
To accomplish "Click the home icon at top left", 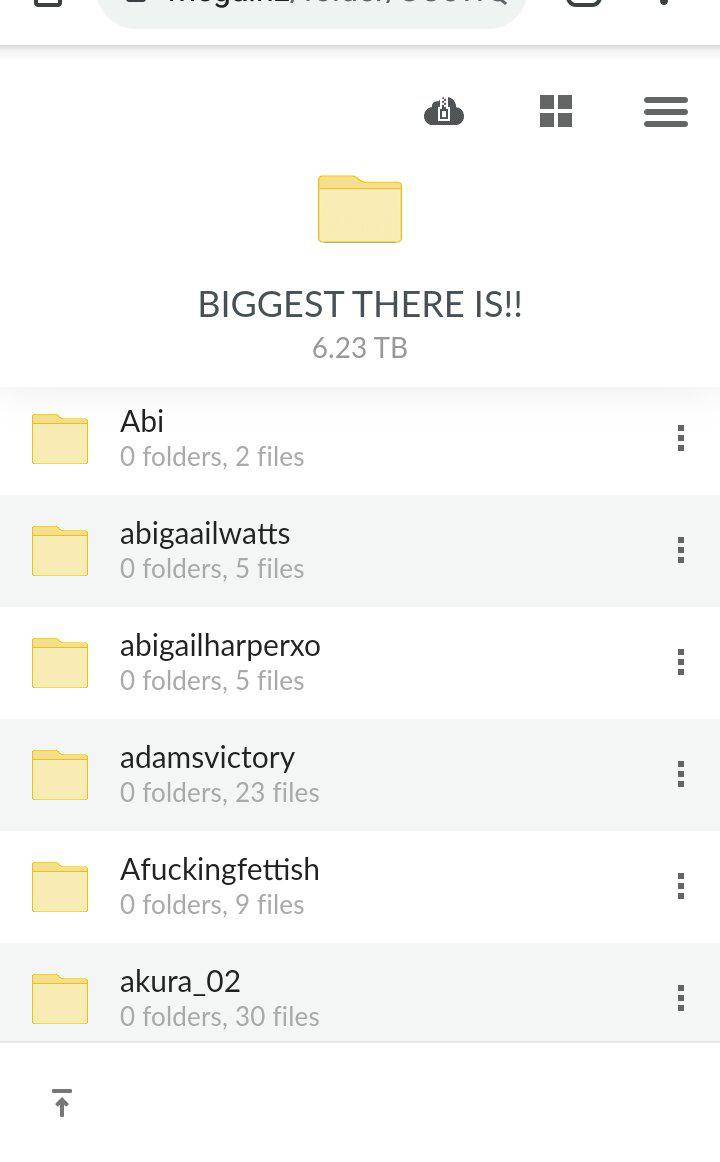I will (38, 8).
